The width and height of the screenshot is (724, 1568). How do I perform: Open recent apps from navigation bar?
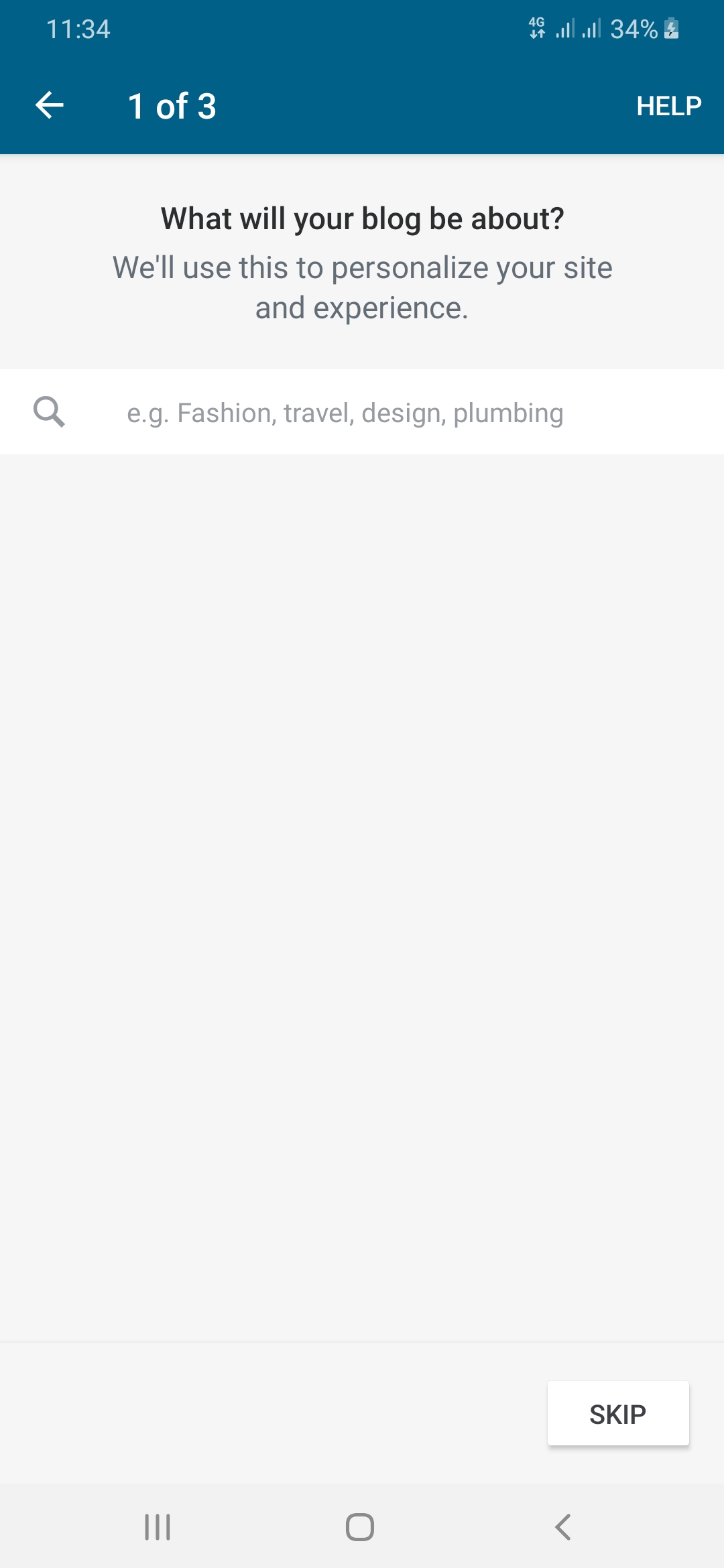[158, 1527]
